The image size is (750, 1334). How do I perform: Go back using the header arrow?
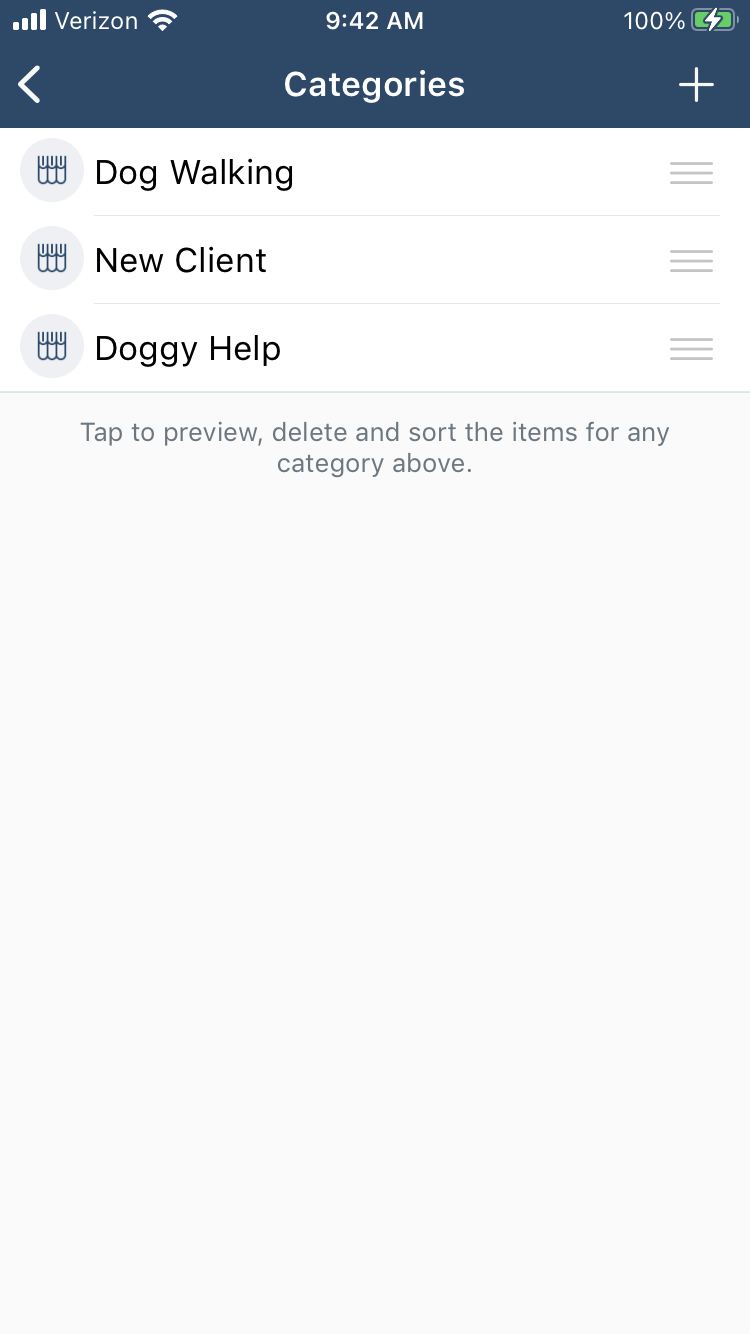coord(30,85)
